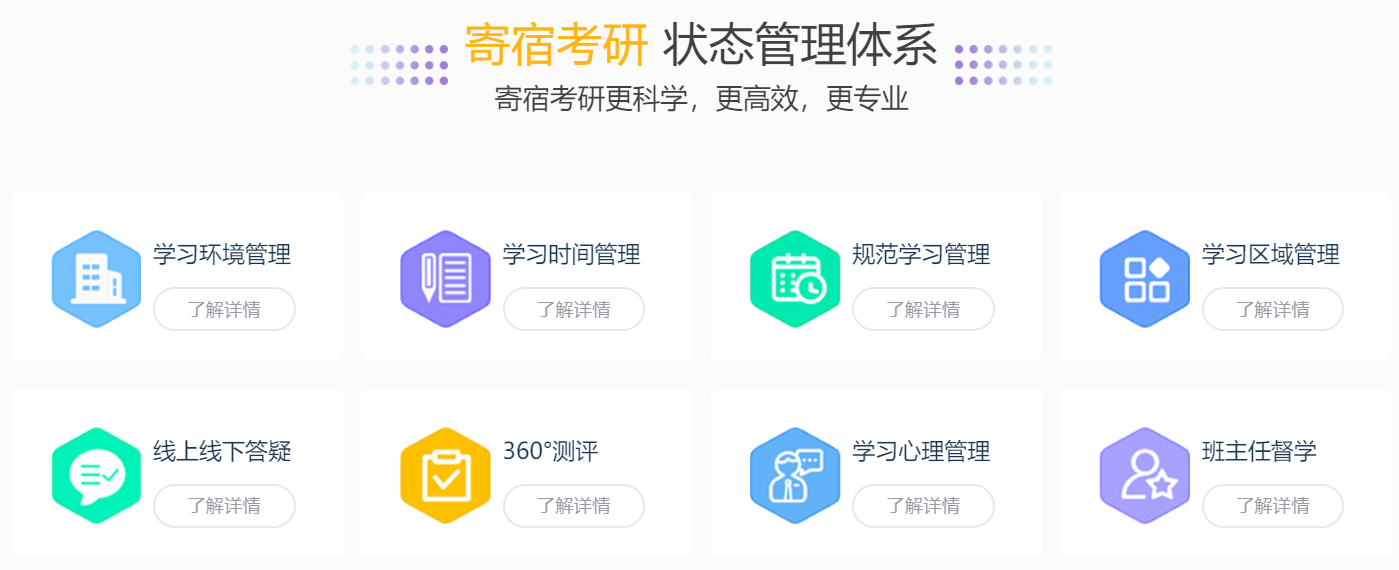
Task: Open details for 学习时间管理
Action: [573, 309]
